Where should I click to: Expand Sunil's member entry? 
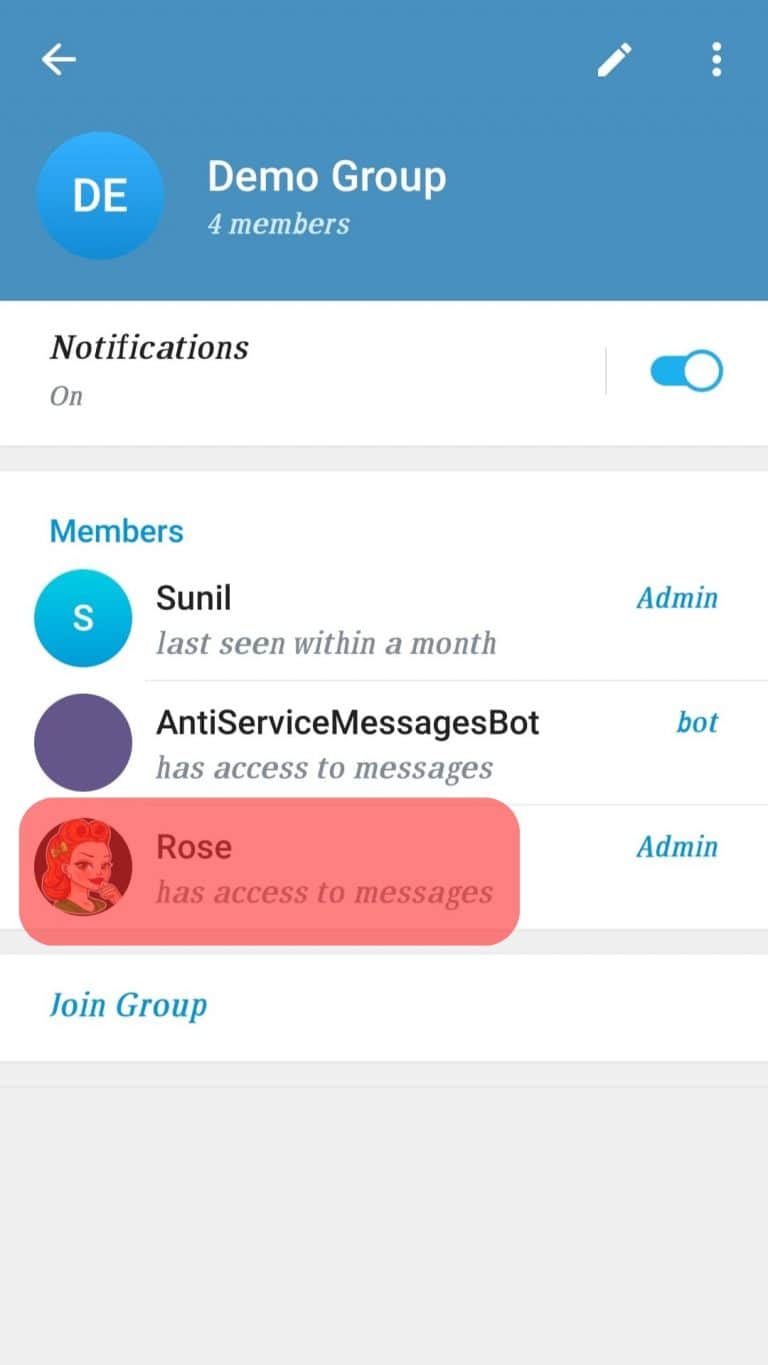(300, 618)
